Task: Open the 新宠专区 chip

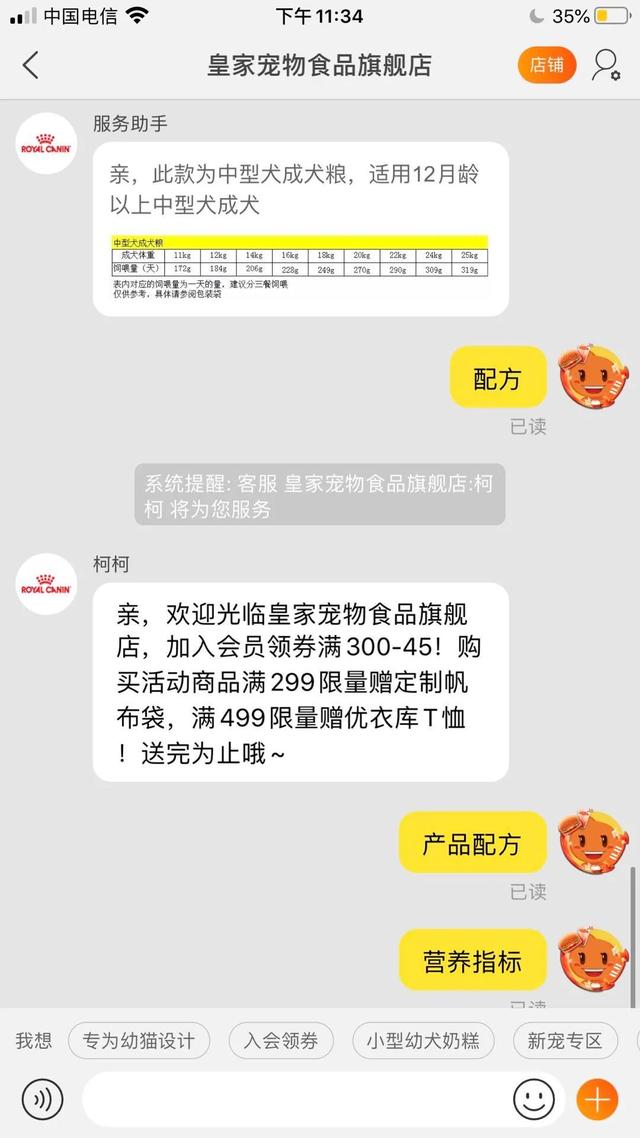Action: coord(565,1041)
